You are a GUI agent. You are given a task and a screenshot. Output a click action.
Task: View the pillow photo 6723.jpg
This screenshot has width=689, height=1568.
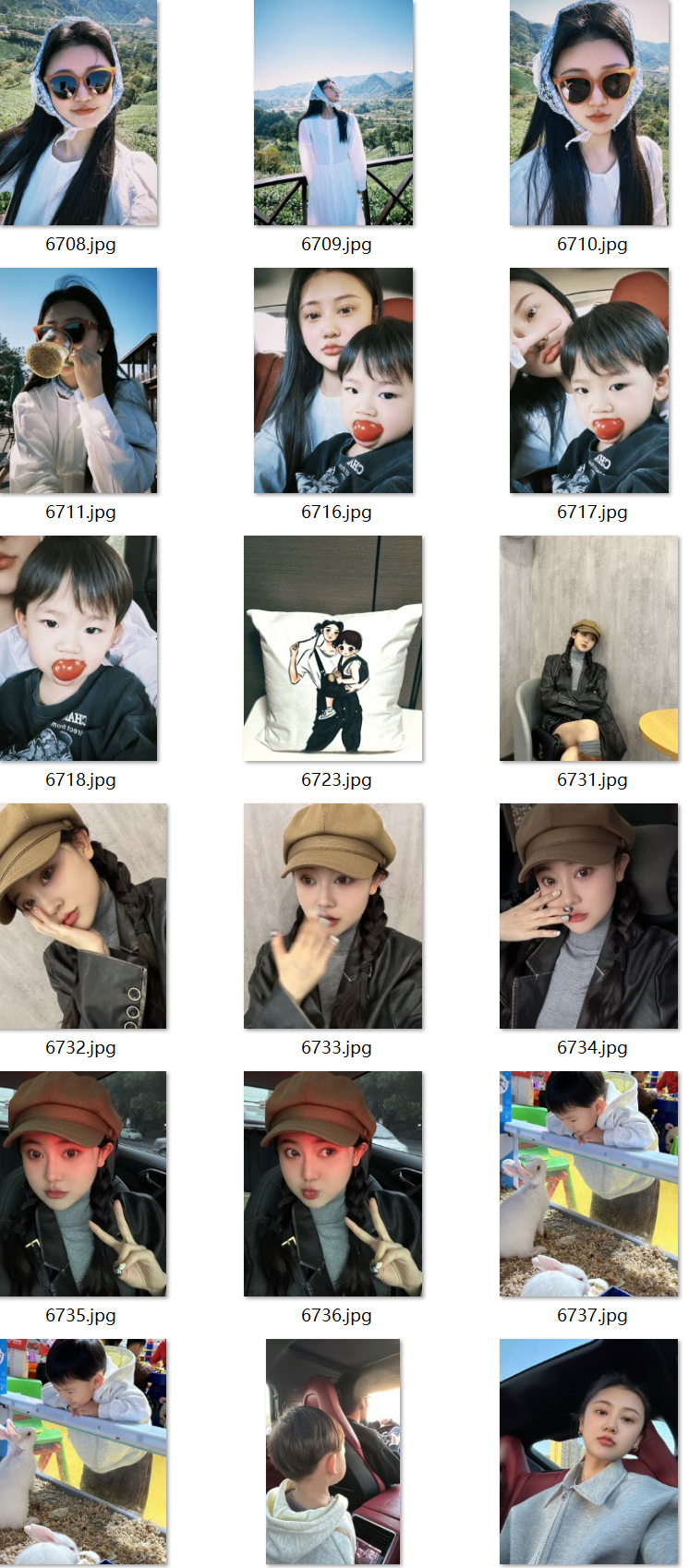pyautogui.click(x=333, y=648)
